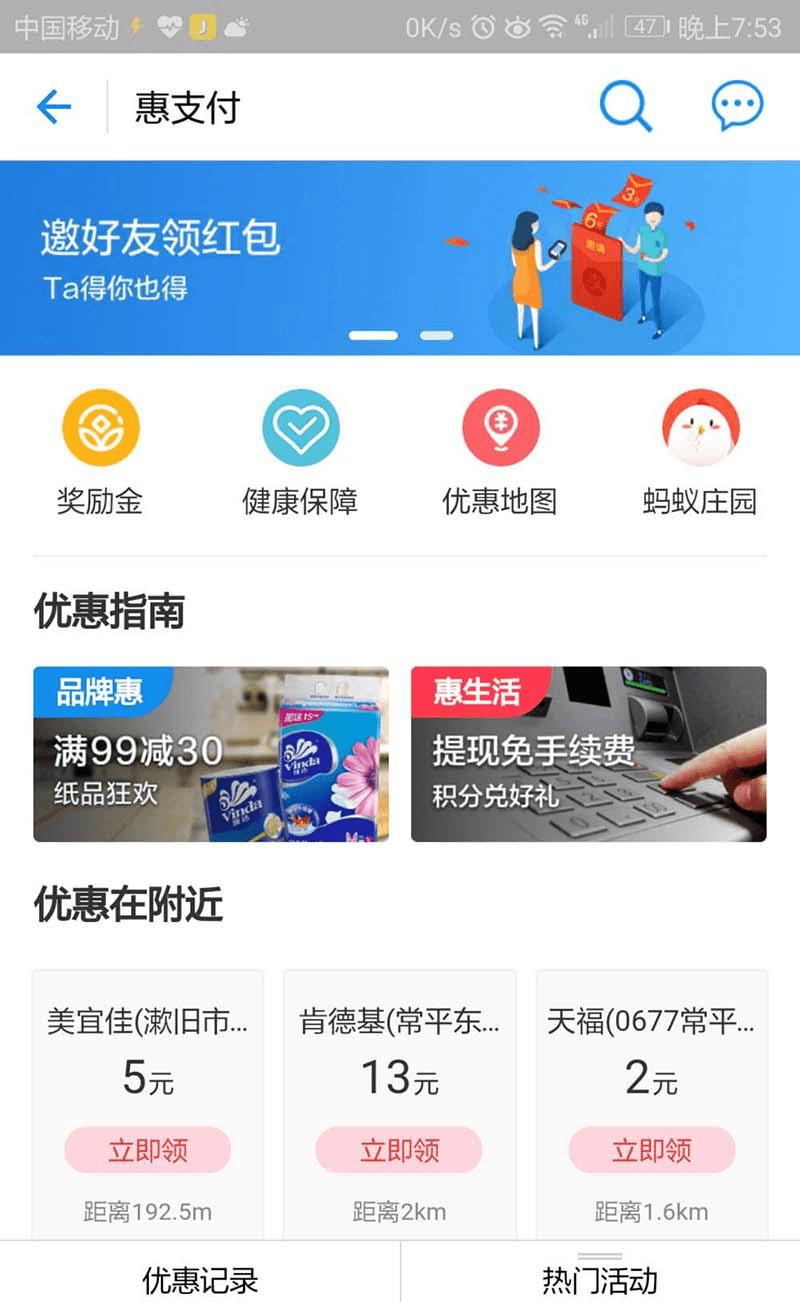Open the 惠生活 提现免手续费 card
800x1302 pixels.
pos(588,754)
